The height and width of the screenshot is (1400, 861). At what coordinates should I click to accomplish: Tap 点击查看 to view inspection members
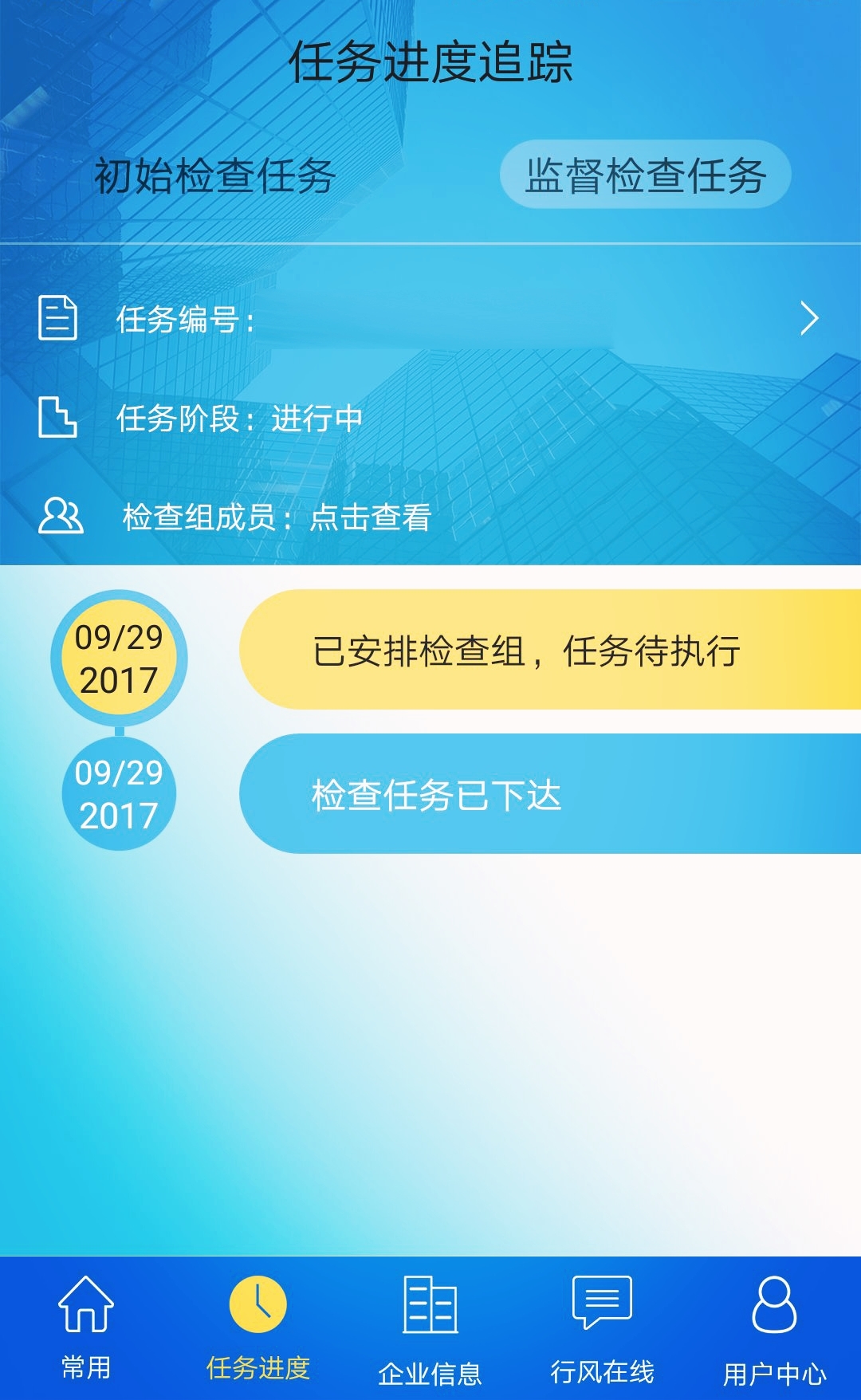pos(371,517)
